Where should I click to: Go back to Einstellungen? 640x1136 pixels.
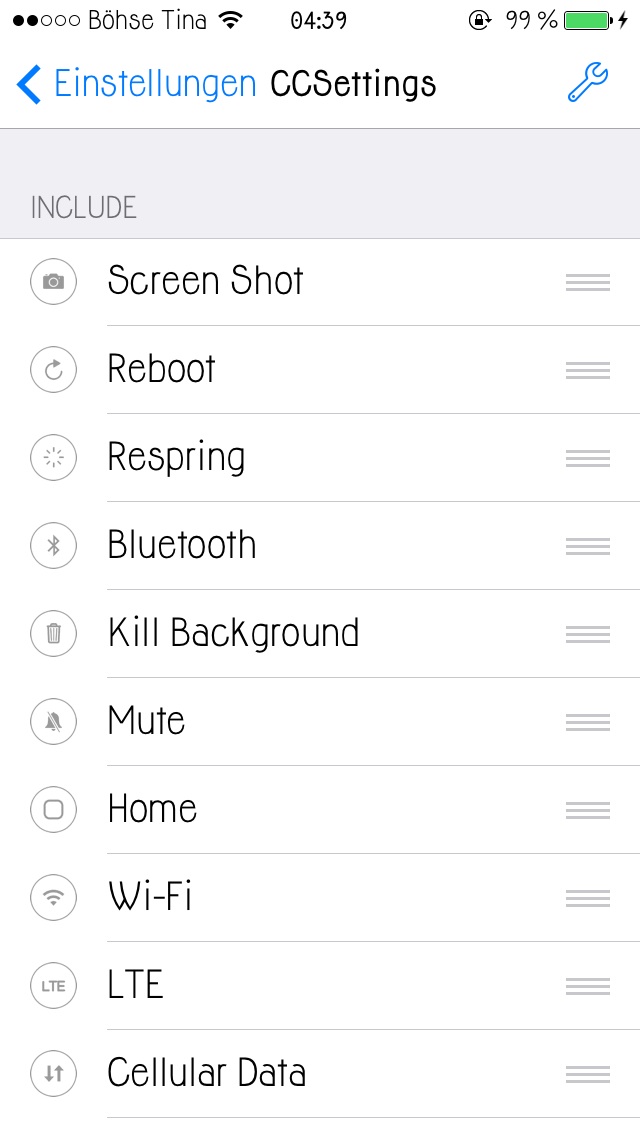click(x=135, y=84)
